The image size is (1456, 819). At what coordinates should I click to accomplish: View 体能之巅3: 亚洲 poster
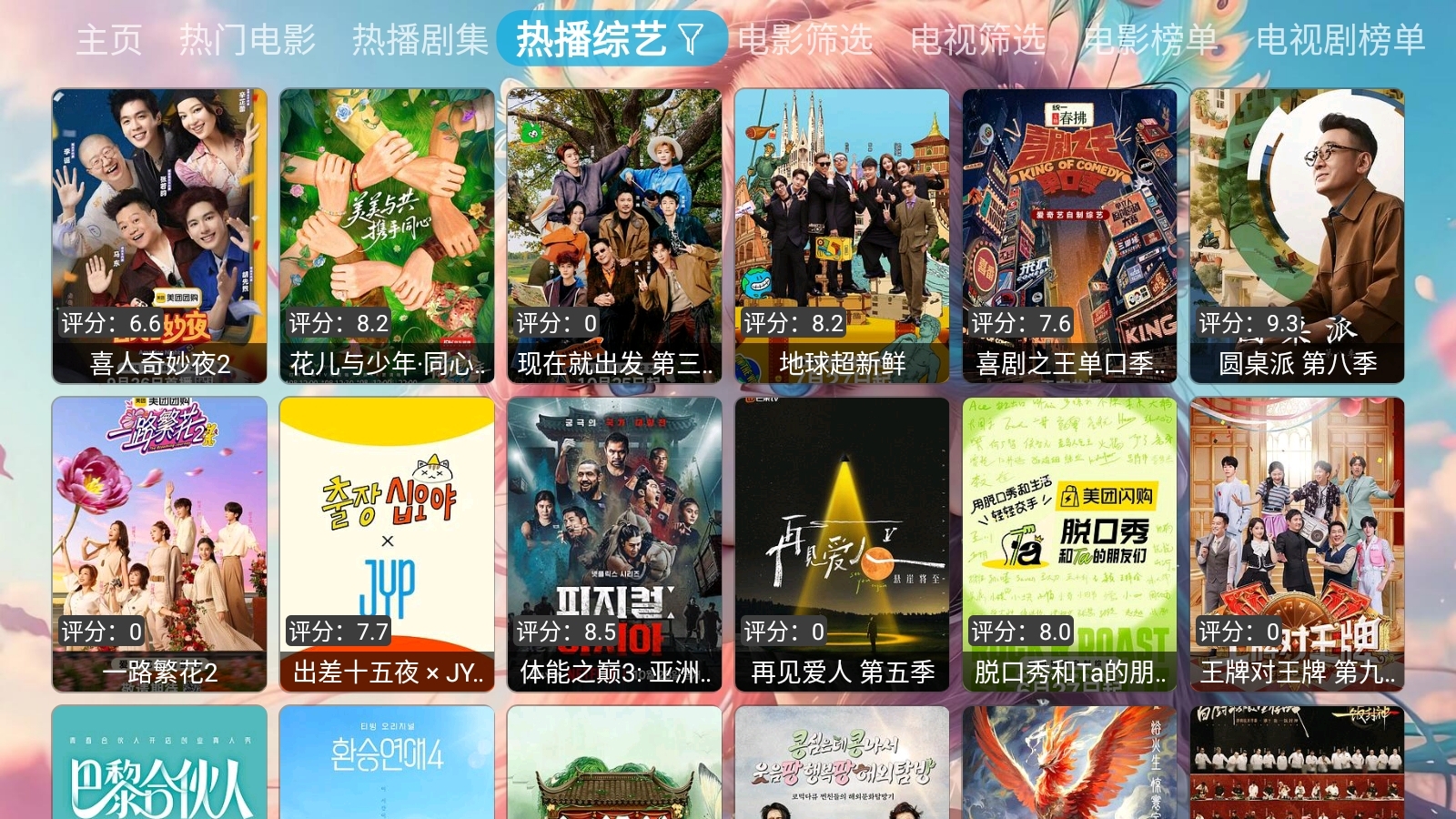point(614,543)
